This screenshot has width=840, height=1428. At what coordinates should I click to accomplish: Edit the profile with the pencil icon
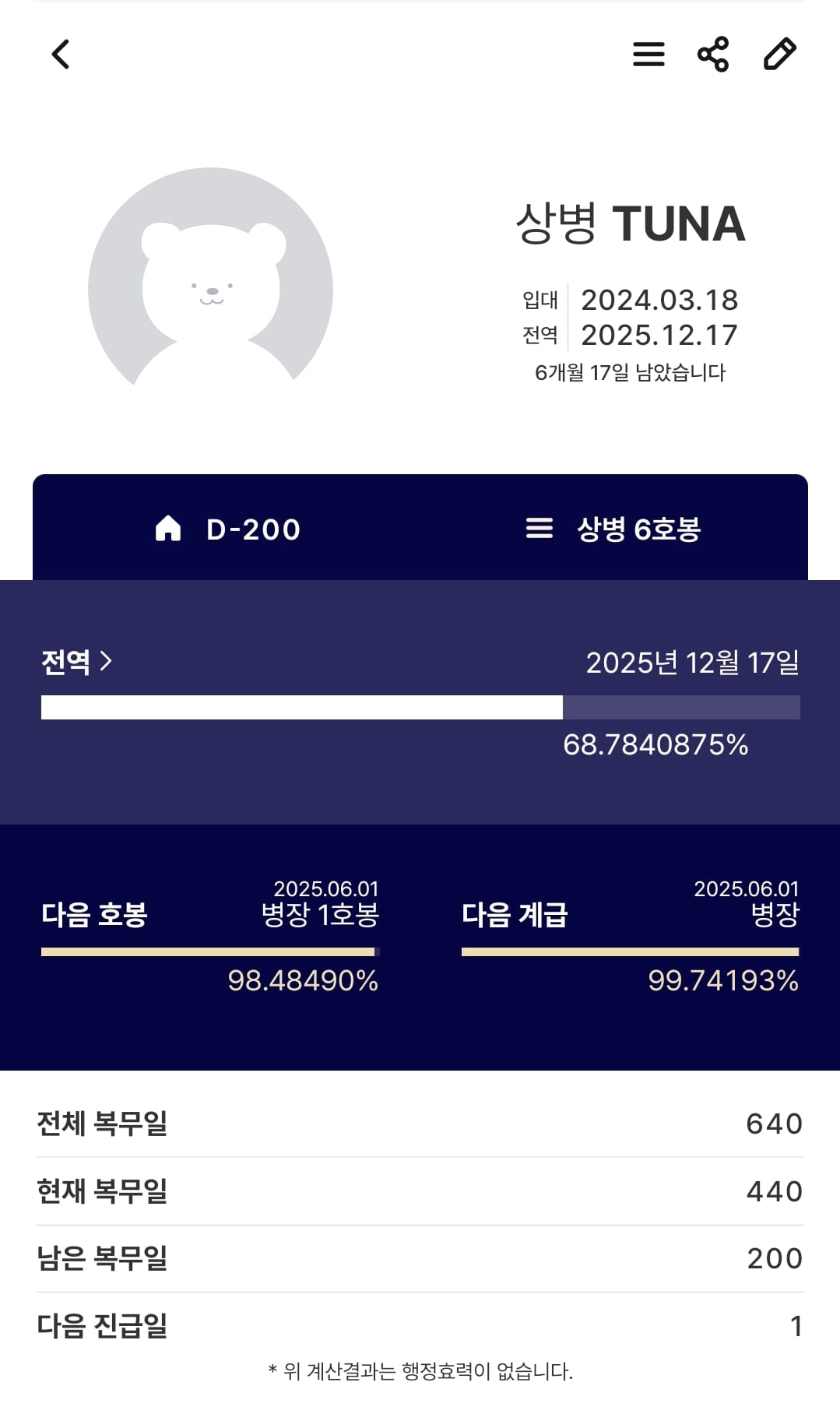(779, 55)
